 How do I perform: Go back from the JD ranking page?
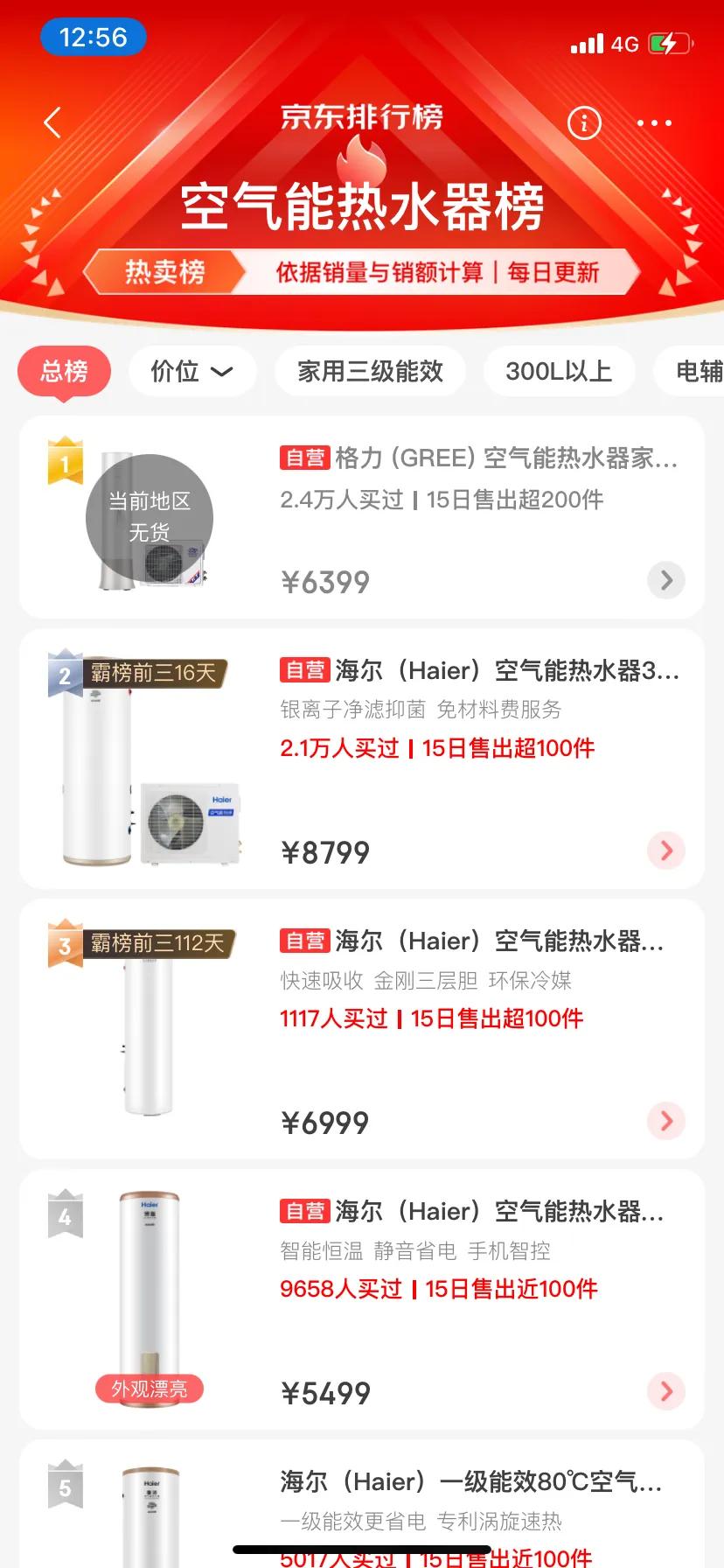click(x=52, y=122)
